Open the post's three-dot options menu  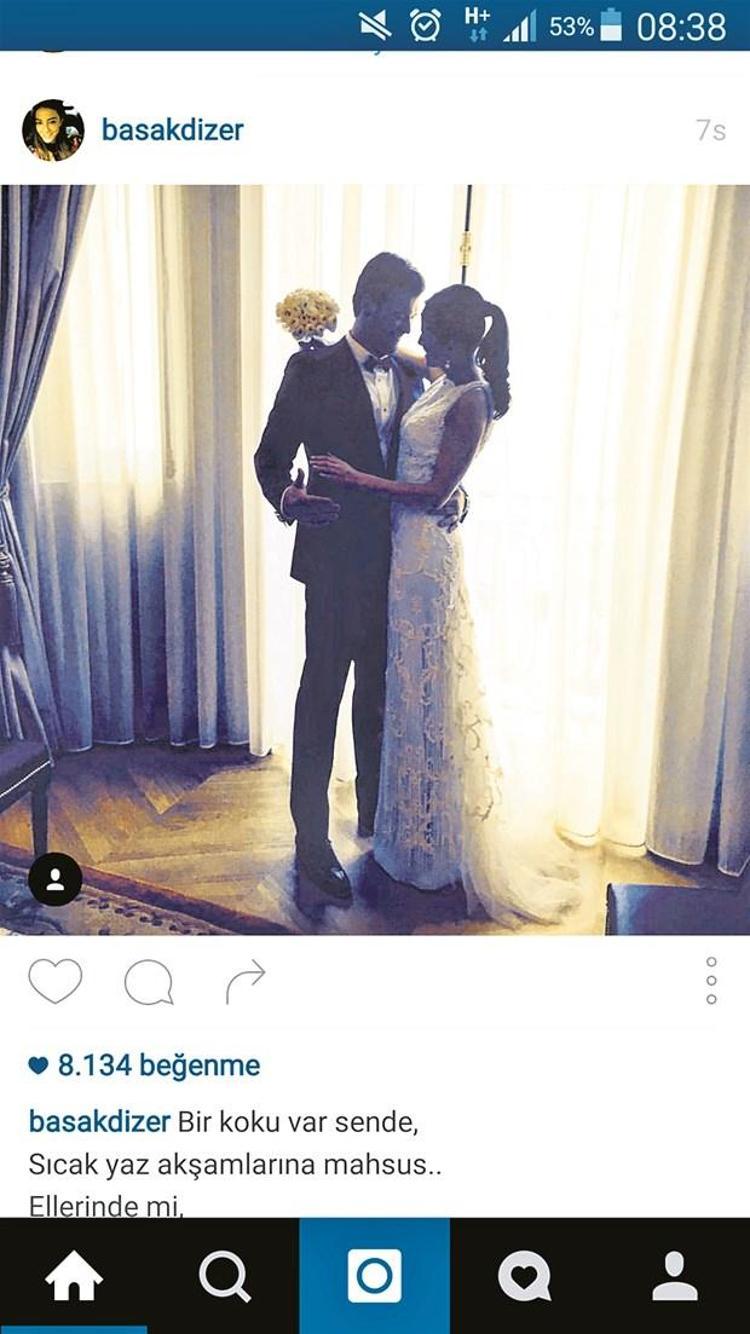coord(711,981)
